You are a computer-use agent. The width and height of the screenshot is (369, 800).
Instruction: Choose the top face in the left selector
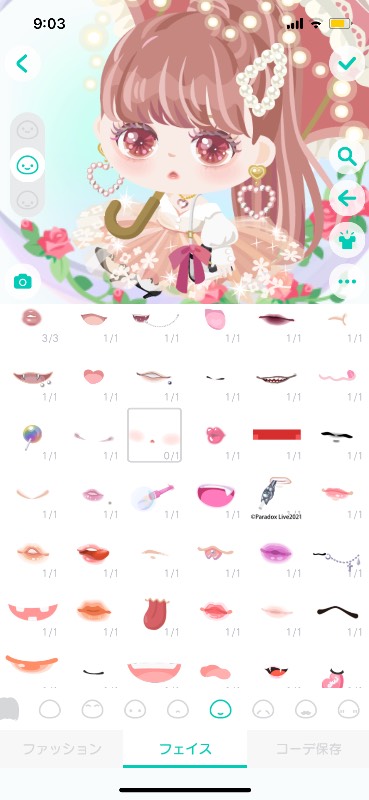[27, 130]
